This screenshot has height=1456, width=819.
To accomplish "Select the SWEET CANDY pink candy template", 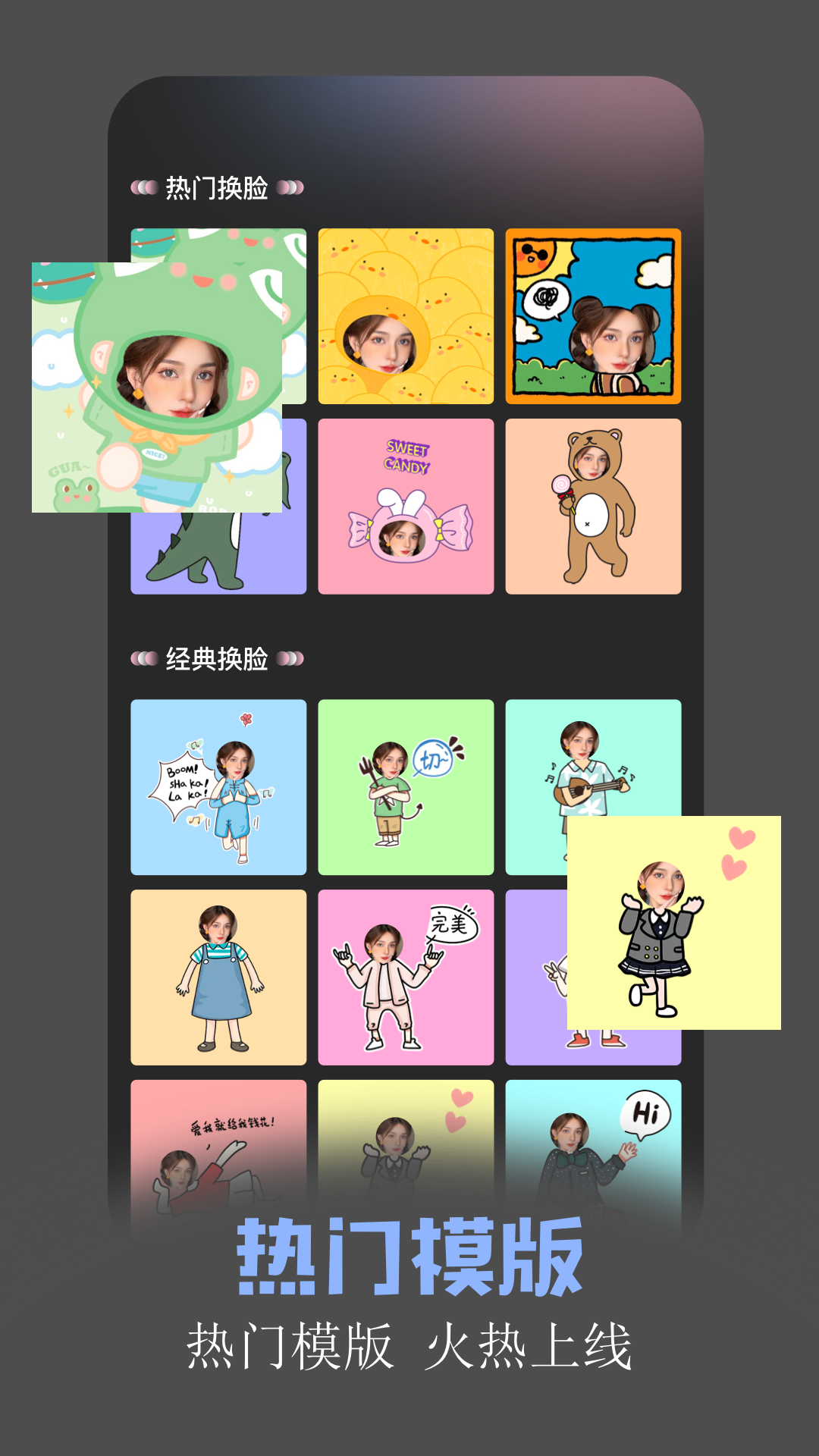I will click(405, 506).
